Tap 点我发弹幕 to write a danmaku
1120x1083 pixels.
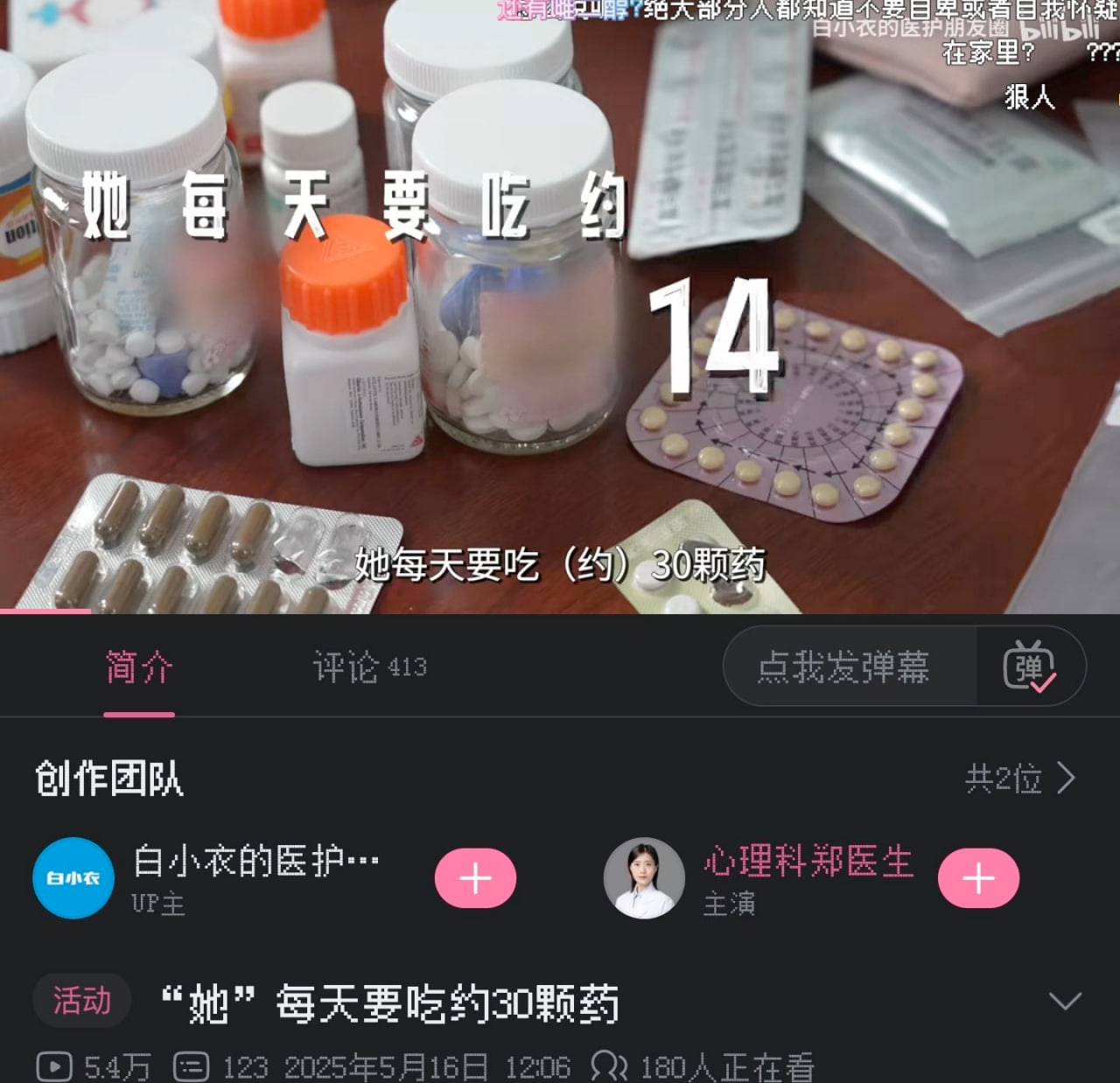point(843,667)
